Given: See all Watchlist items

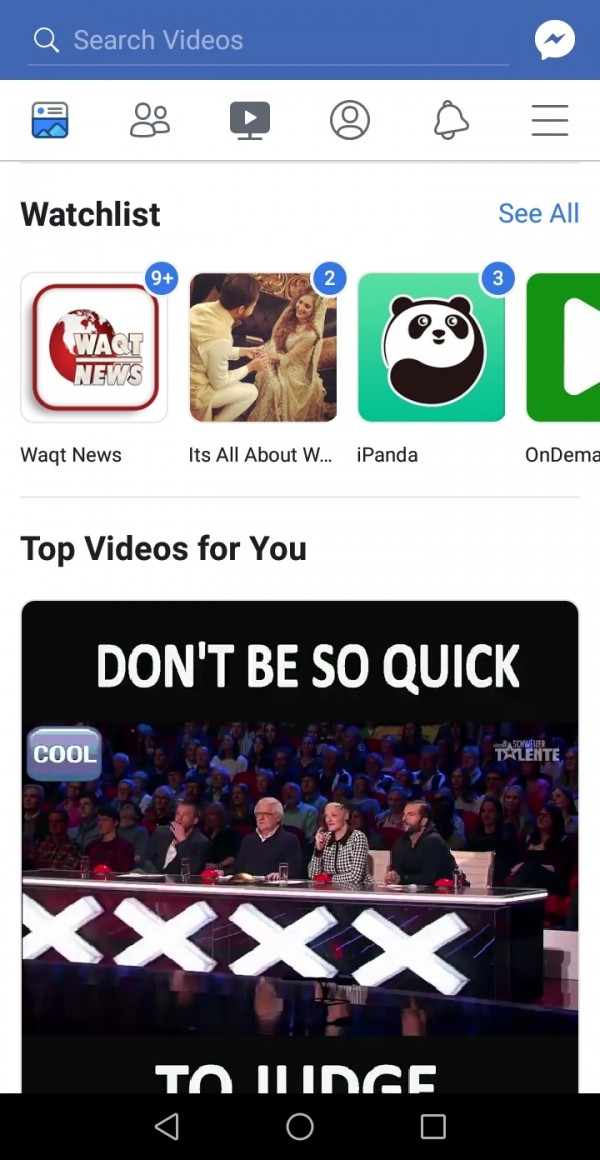Looking at the screenshot, I should [538, 213].
